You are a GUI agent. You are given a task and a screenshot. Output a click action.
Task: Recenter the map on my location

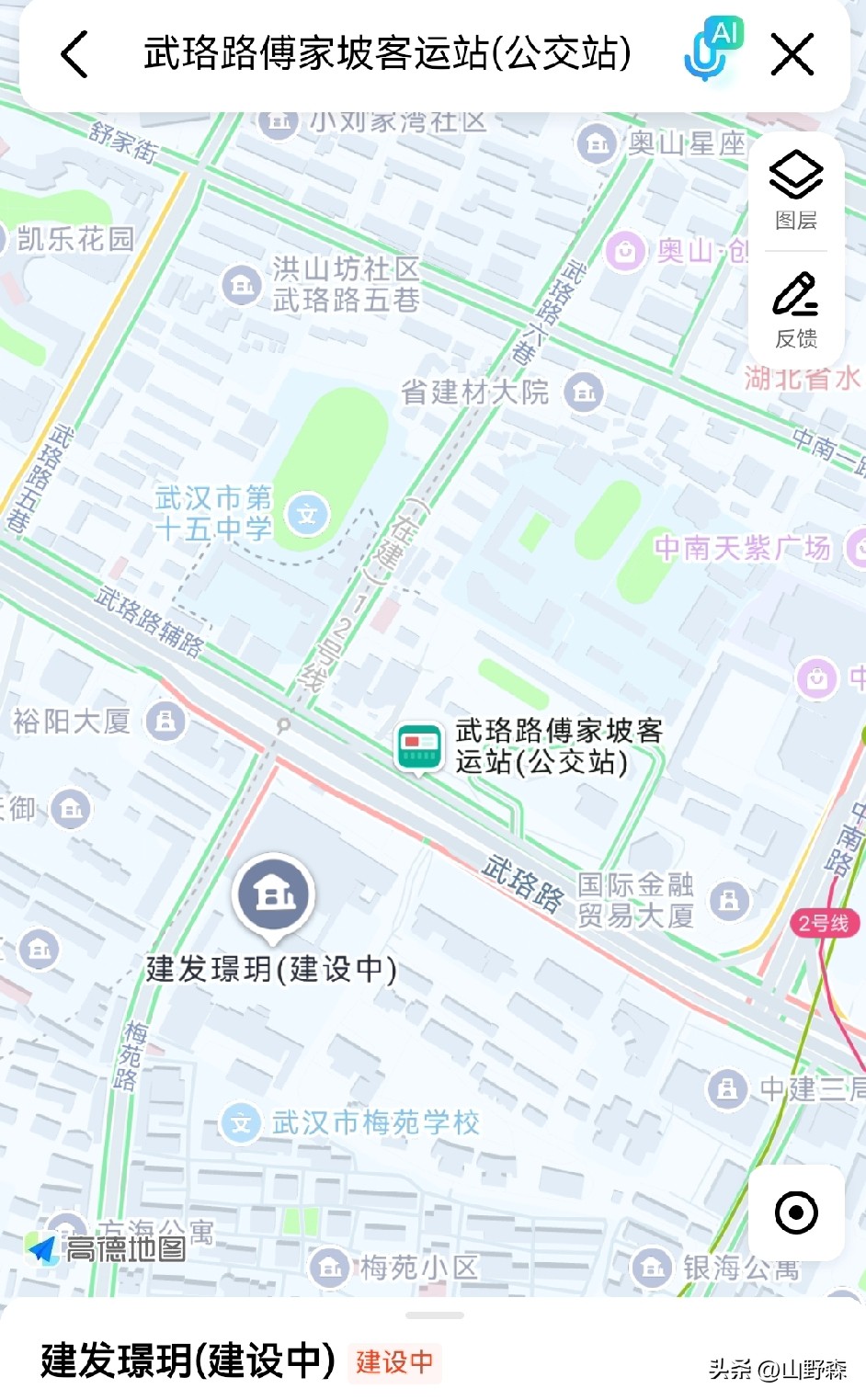pyautogui.click(x=796, y=1212)
